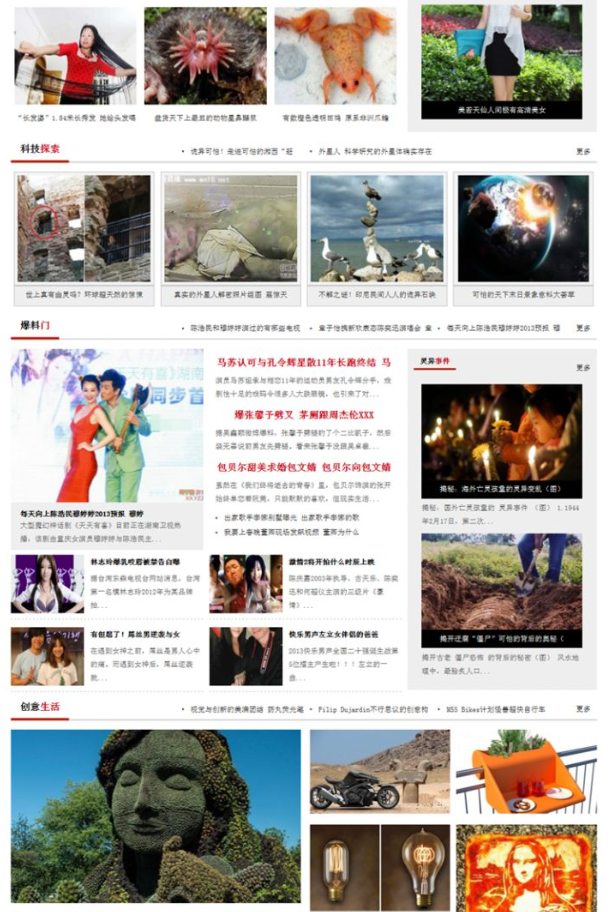Image resolution: width=610 pixels, height=912 pixels.
Task: Open the 僵尸 digging photo story
Action: pyautogui.click(x=501, y=581)
